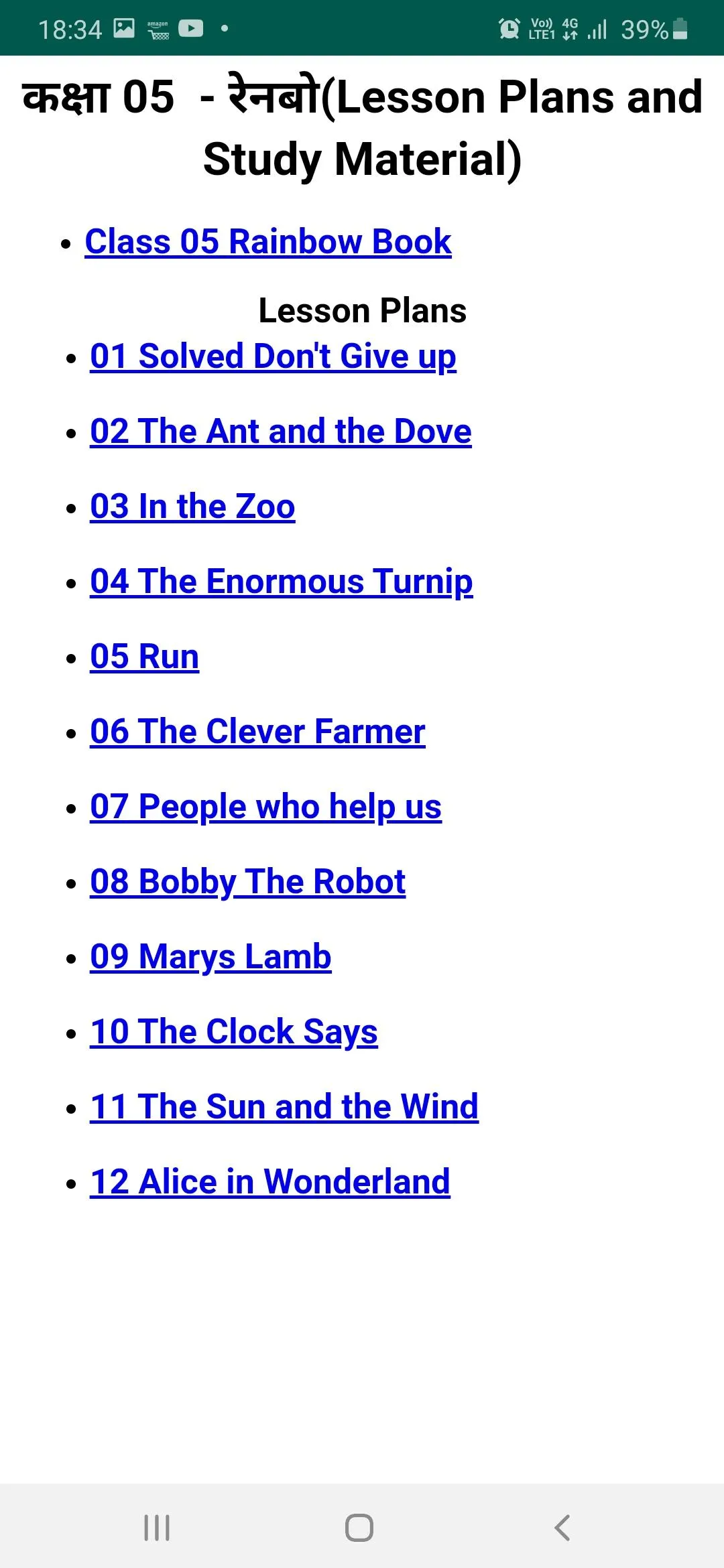This screenshot has width=724, height=1568.
Task: Select the 09 Marys Lamb link
Action: click(x=210, y=957)
